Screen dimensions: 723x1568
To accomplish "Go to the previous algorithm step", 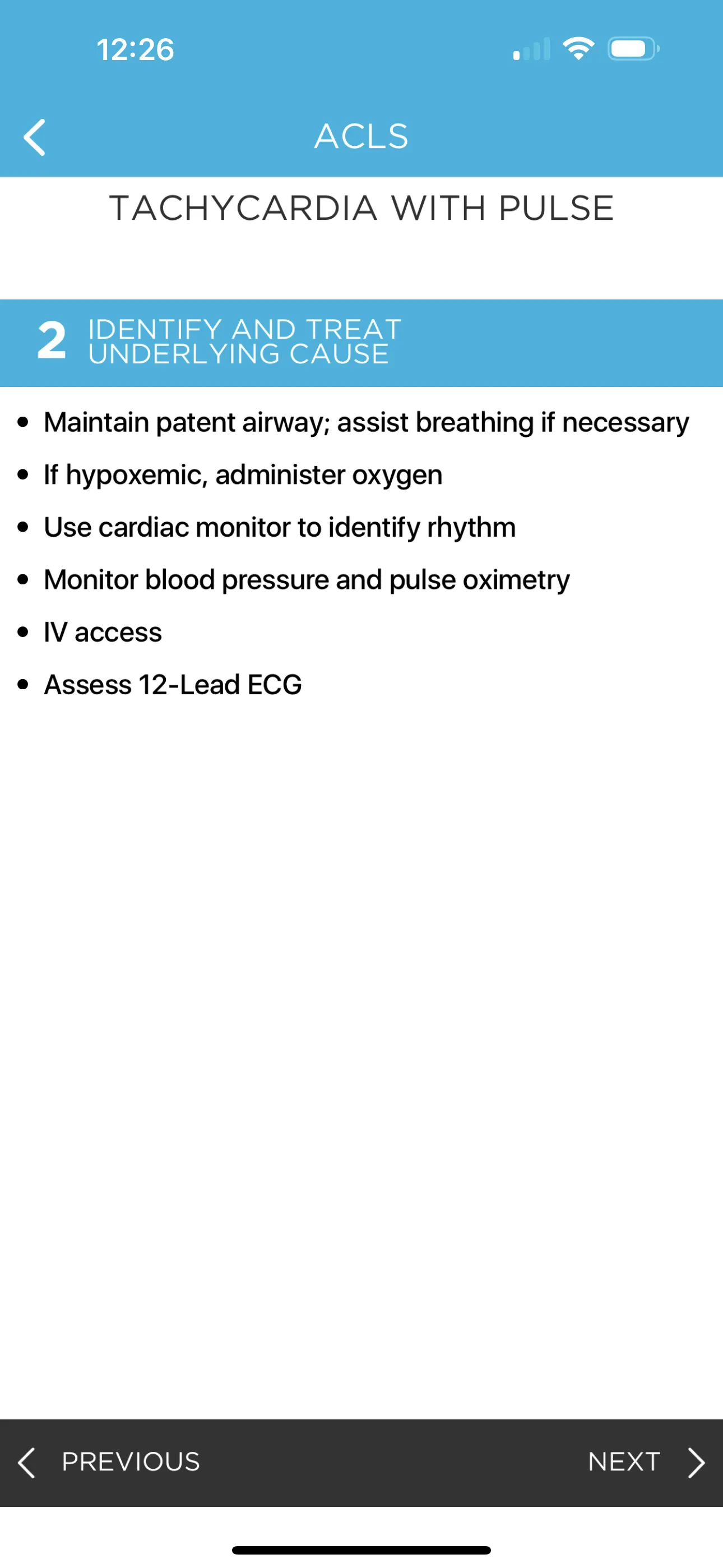I will click(x=109, y=1462).
